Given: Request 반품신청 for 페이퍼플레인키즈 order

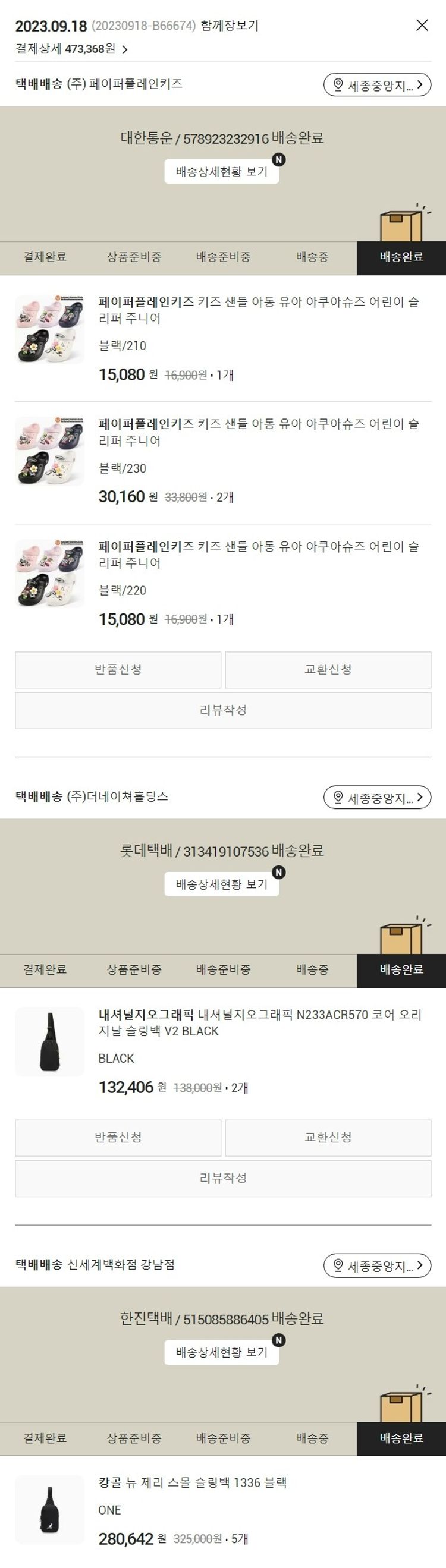Looking at the screenshot, I should 118,669.
